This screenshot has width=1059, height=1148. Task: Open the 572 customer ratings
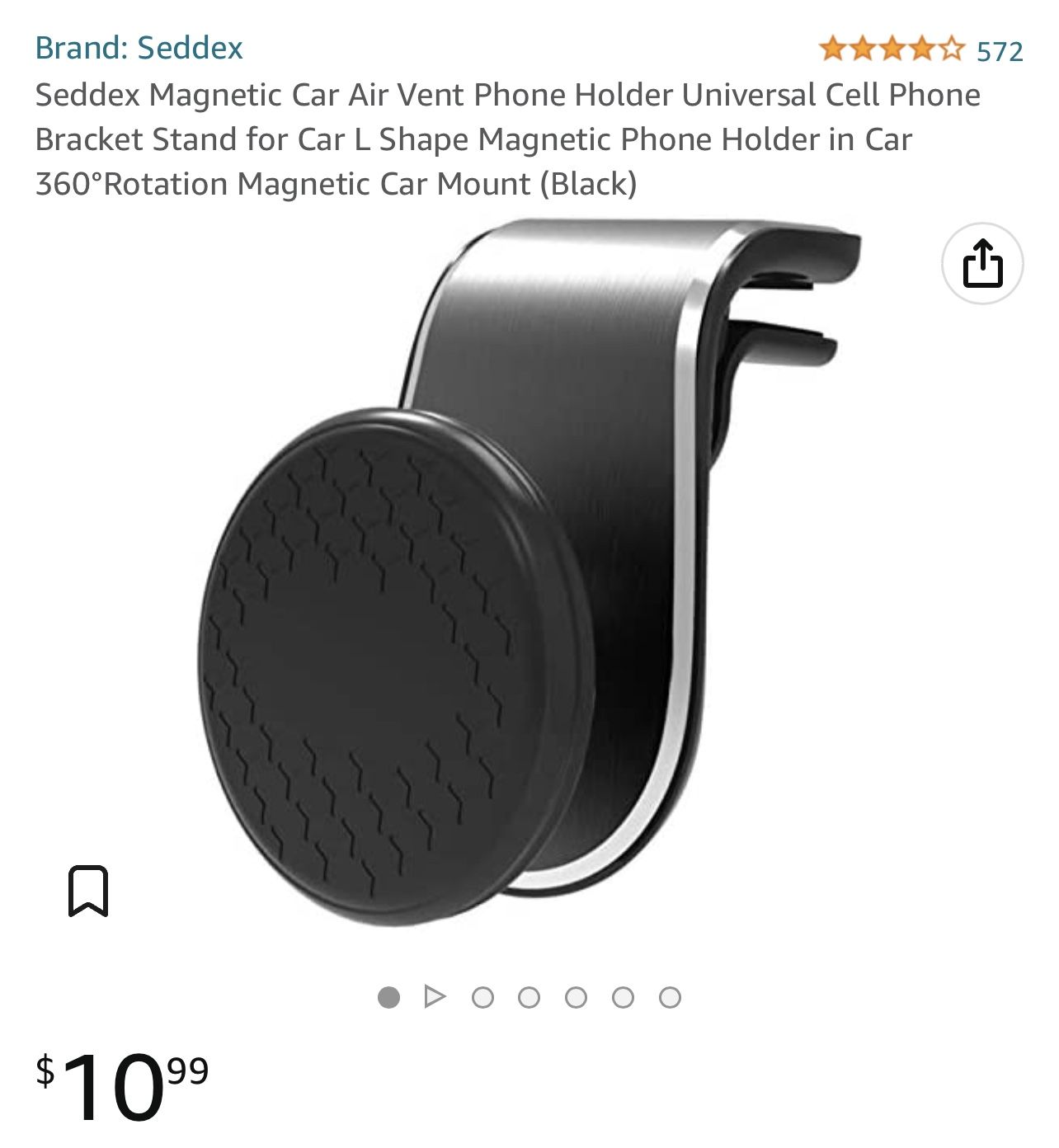tap(999, 51)
